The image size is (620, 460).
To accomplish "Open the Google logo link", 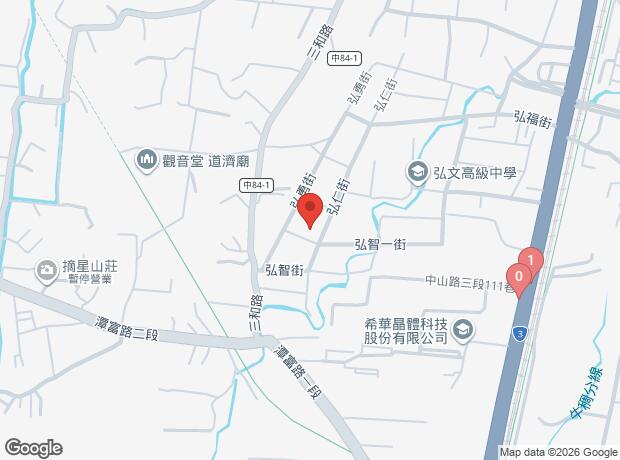I will (x=34, y=447).
